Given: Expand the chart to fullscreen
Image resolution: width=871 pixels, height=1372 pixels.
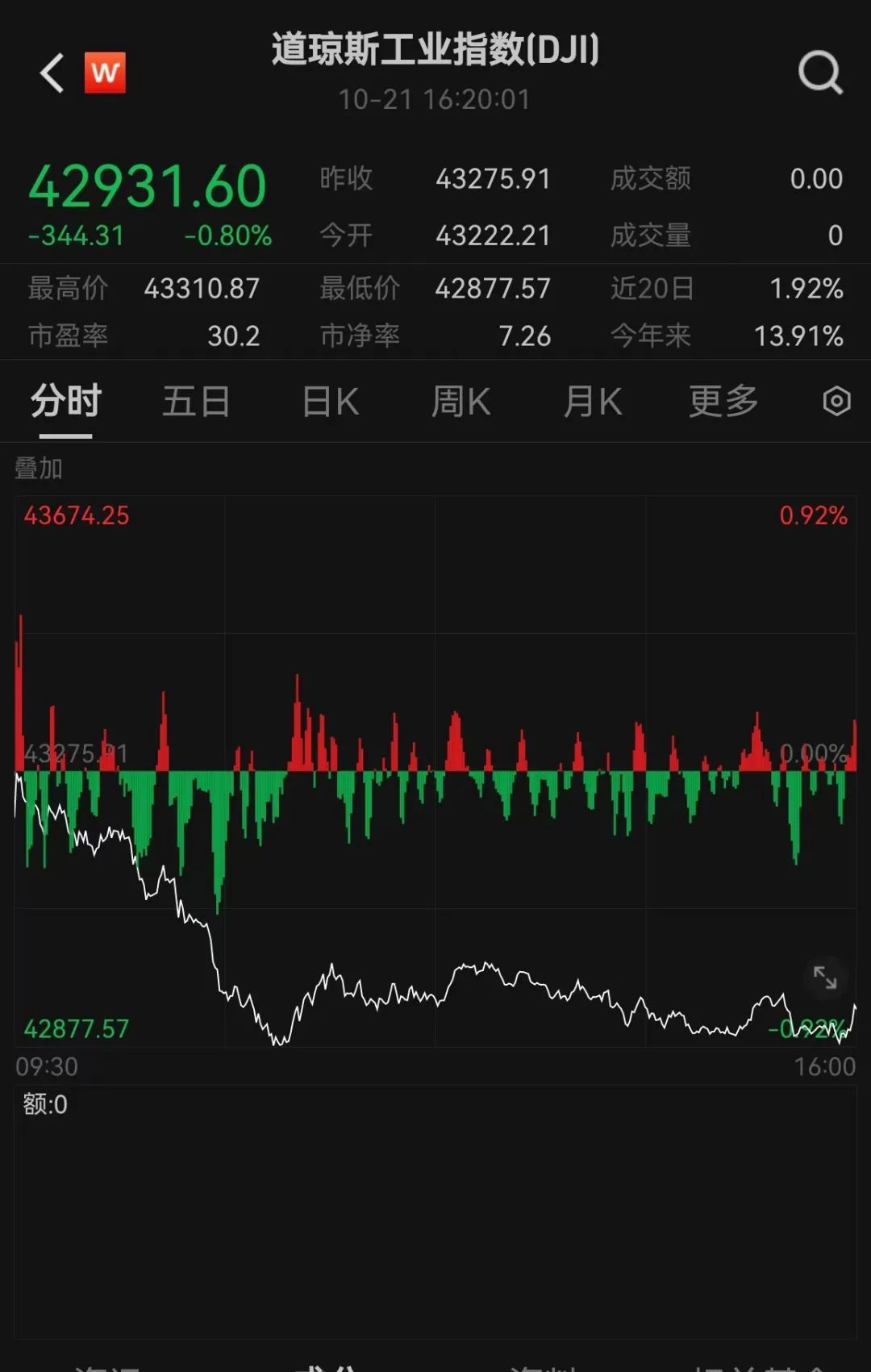Looking at the screenshot, I should (x=825, y=978).
